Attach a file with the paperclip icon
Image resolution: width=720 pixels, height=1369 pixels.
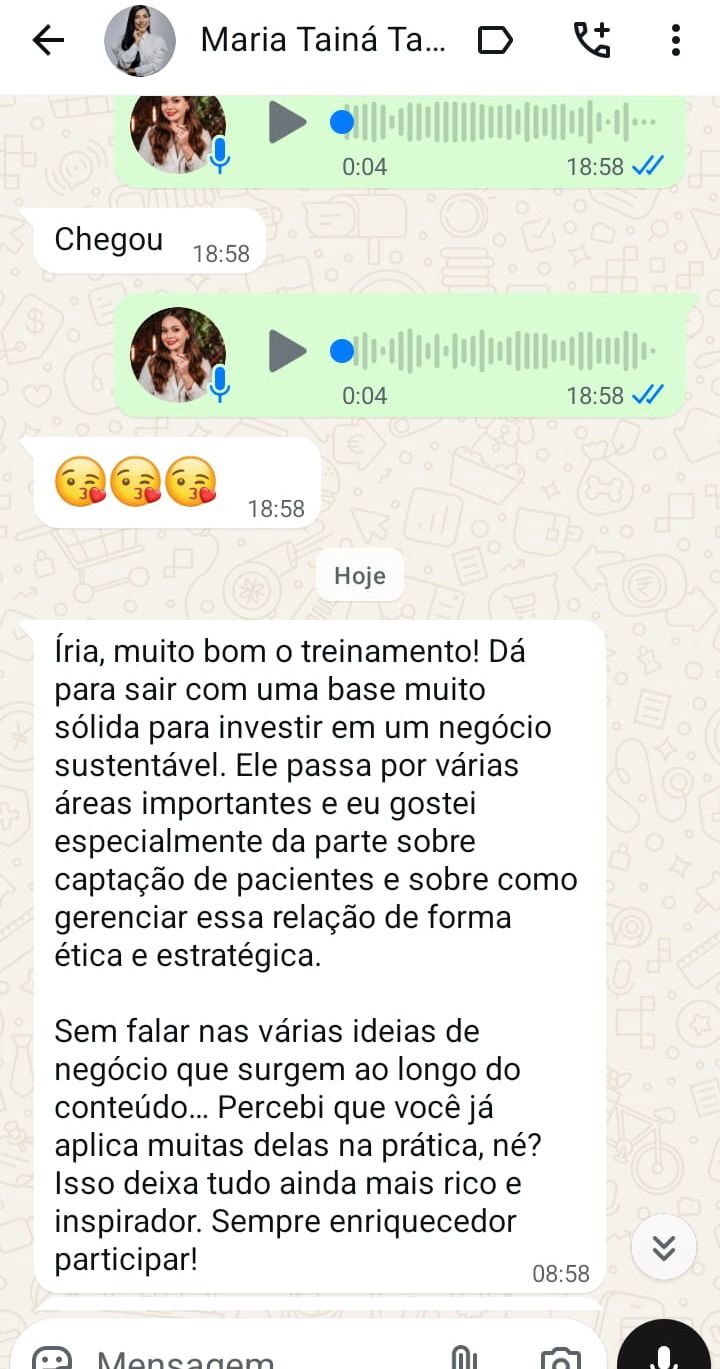[x=462, y=1356]
